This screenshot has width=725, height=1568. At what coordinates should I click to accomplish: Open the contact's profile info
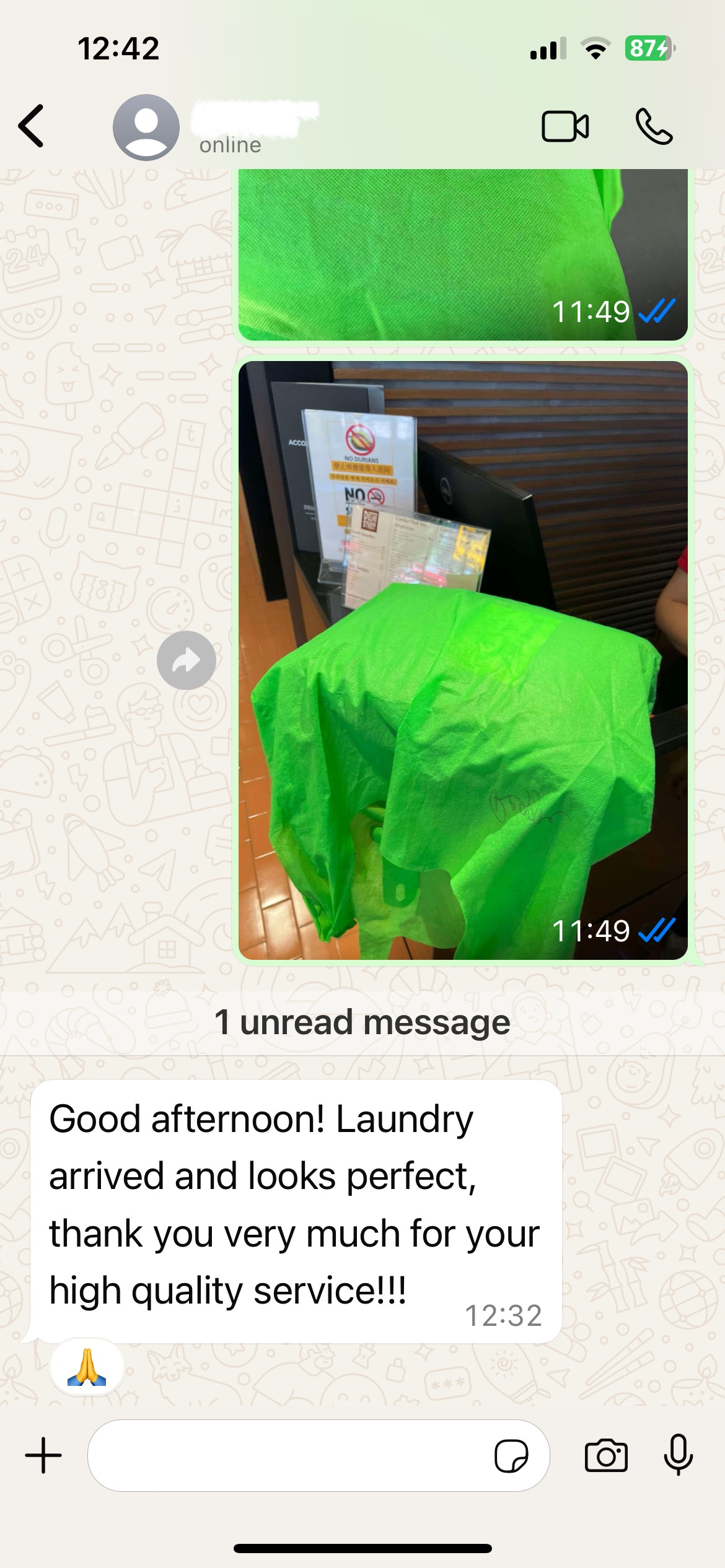[x=217, y=127]
